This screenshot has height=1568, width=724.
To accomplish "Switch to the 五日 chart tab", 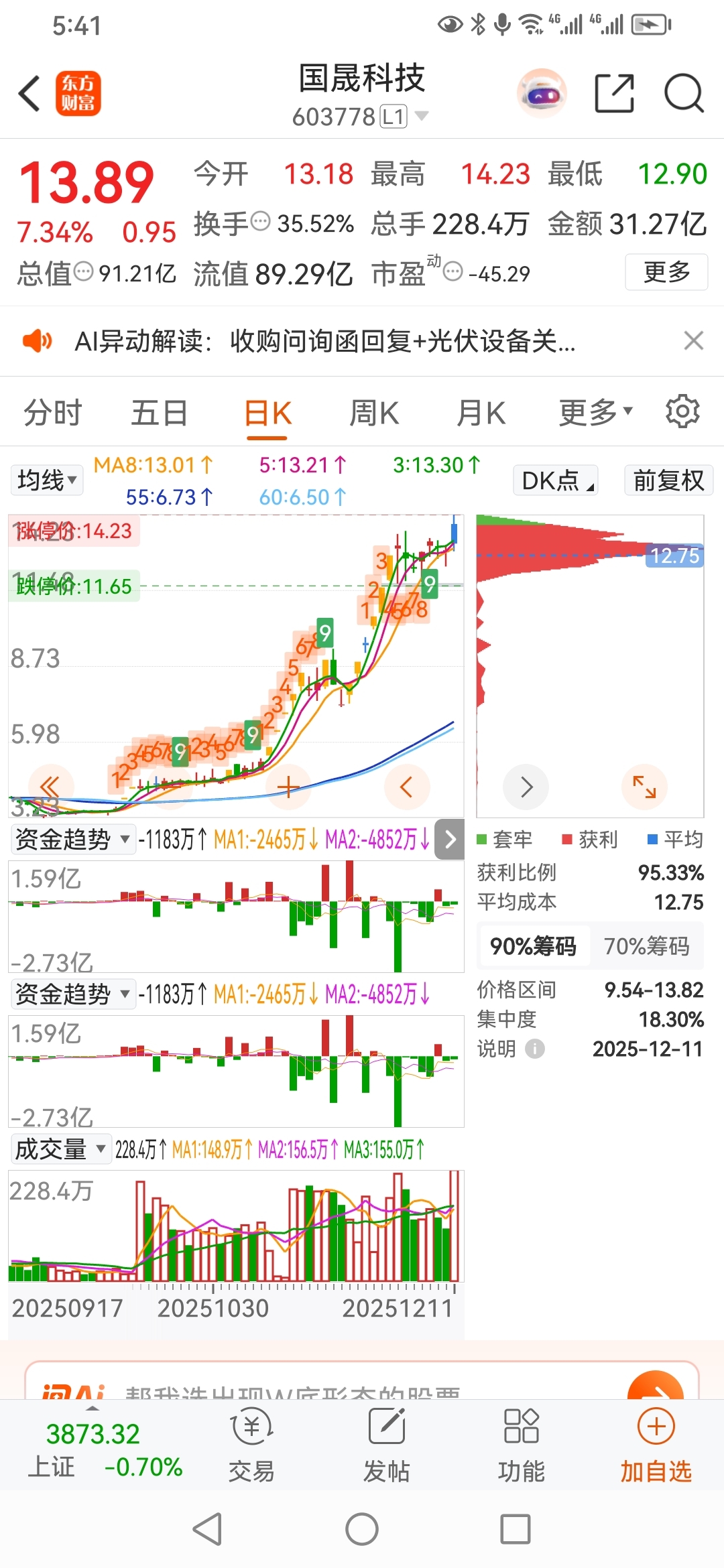I will (x=159, y=413).
